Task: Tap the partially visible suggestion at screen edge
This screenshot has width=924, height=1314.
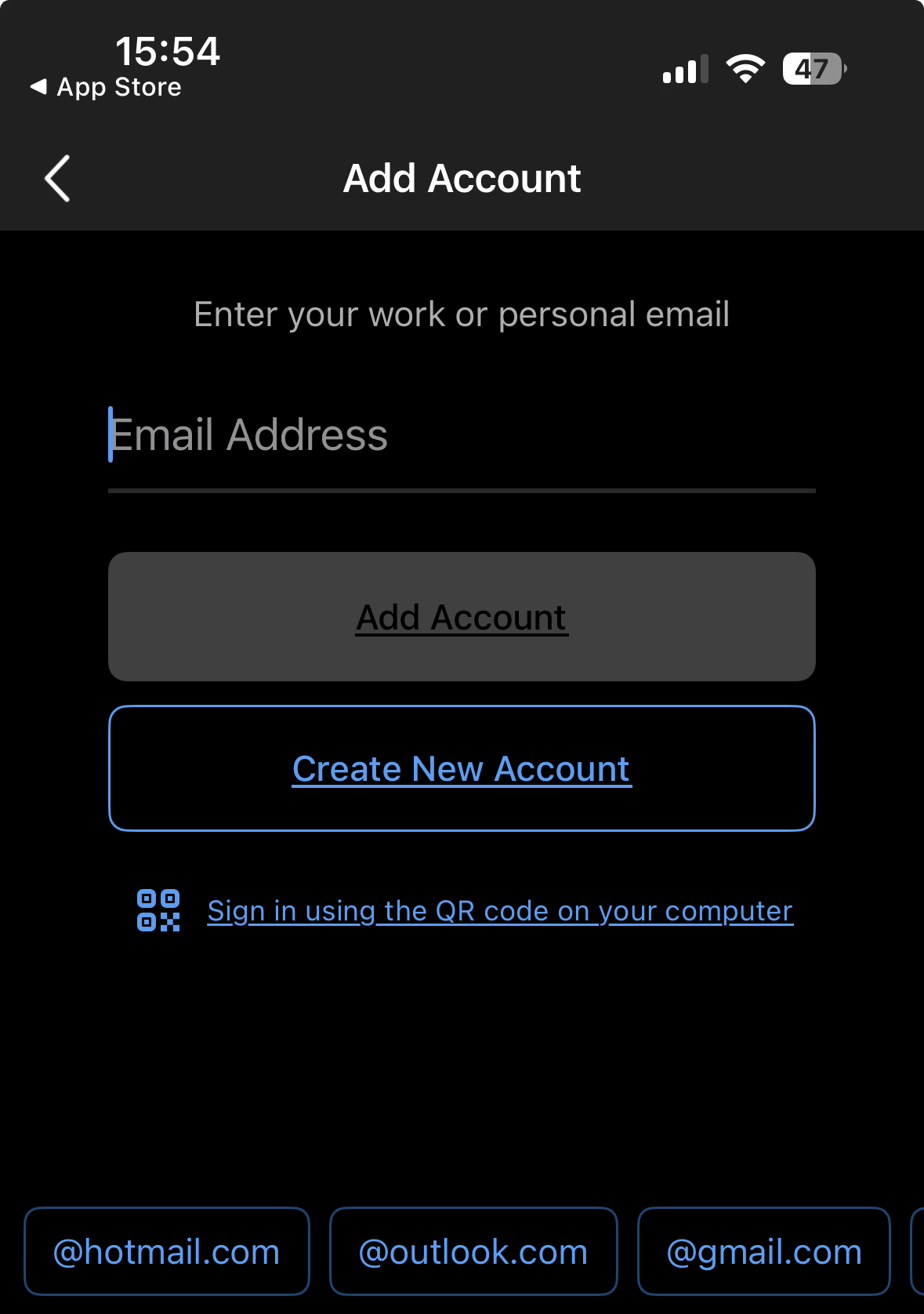Action: point(917,1250)
